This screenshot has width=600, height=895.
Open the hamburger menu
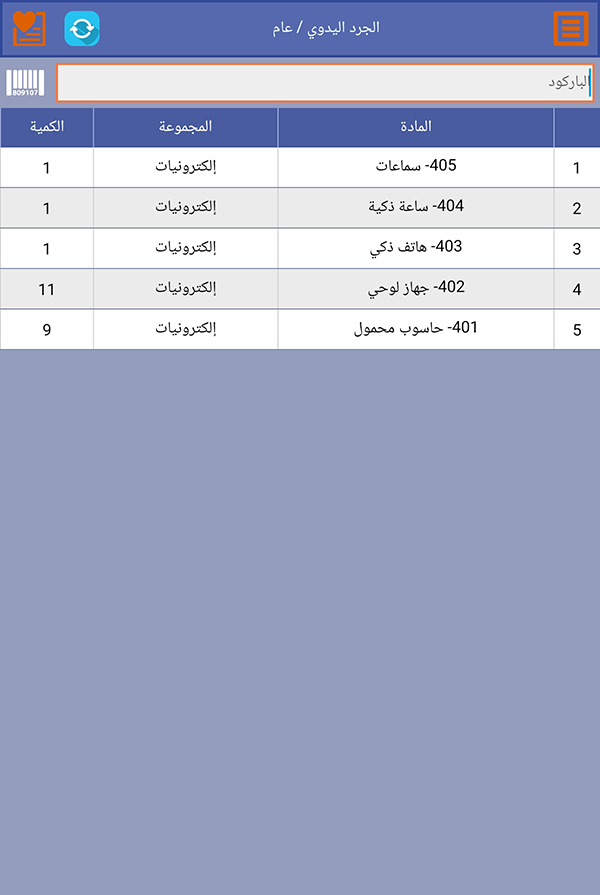tap(571, 28)
